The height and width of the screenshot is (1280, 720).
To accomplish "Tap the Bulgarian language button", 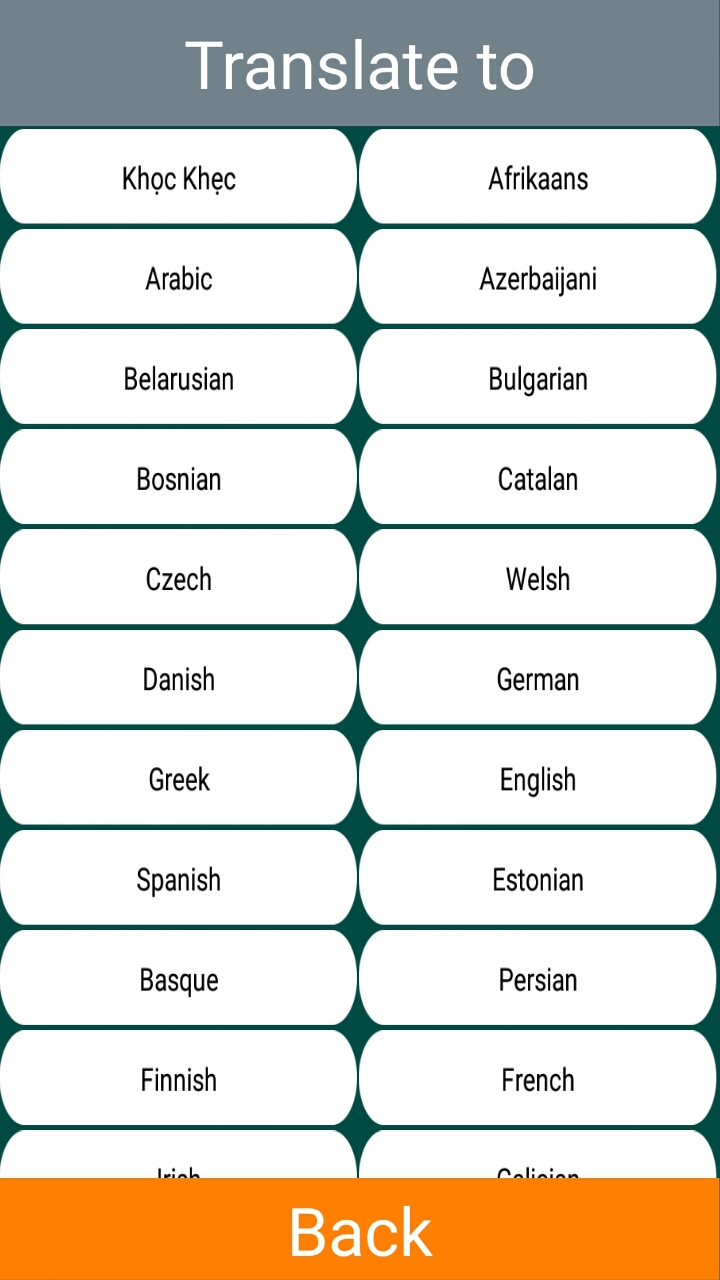I will point(538,378).
